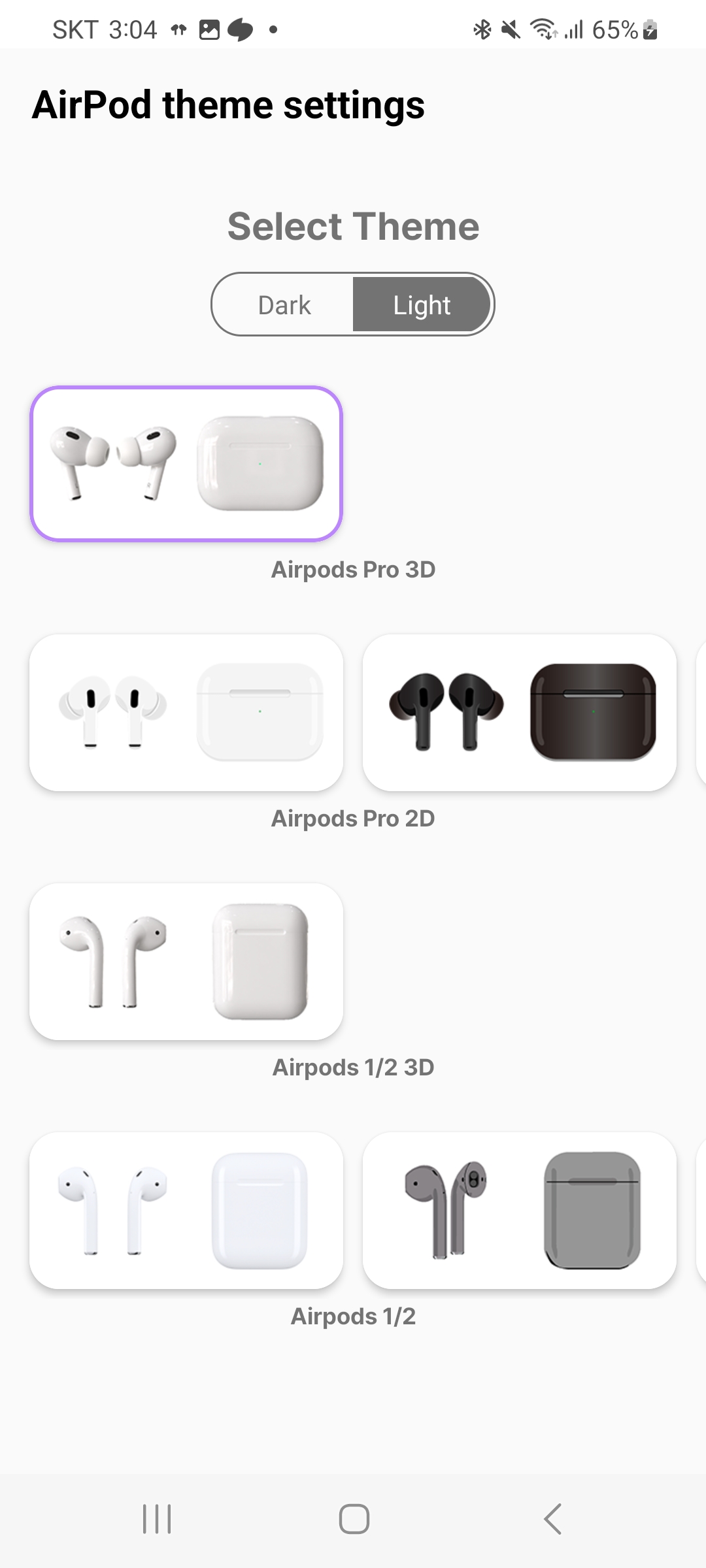Go back using the system back button
The image size is (706, 1568).
pos(552,1519)
